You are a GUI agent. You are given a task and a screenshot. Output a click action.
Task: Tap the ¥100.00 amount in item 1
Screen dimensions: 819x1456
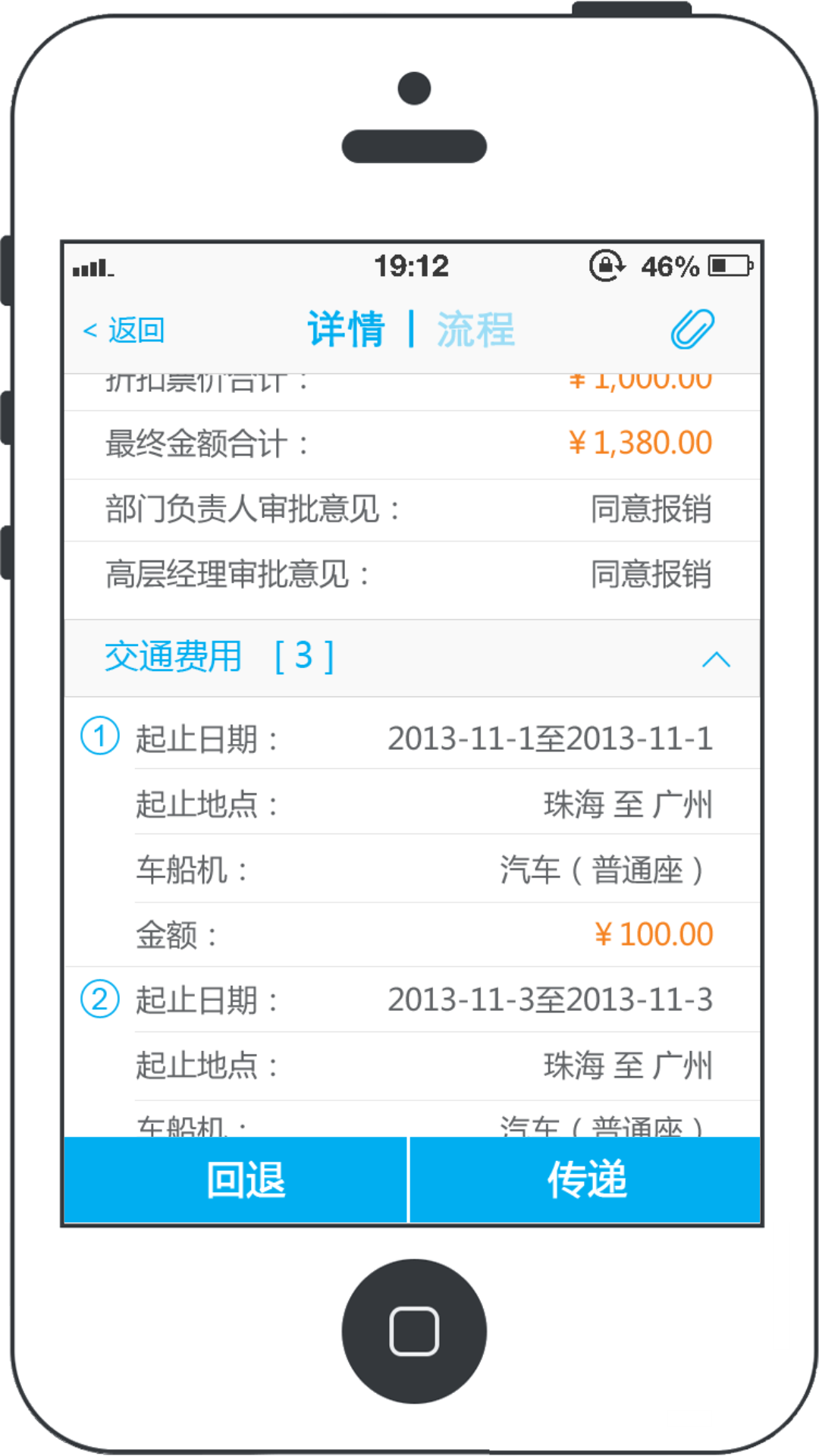pos(654,934)
